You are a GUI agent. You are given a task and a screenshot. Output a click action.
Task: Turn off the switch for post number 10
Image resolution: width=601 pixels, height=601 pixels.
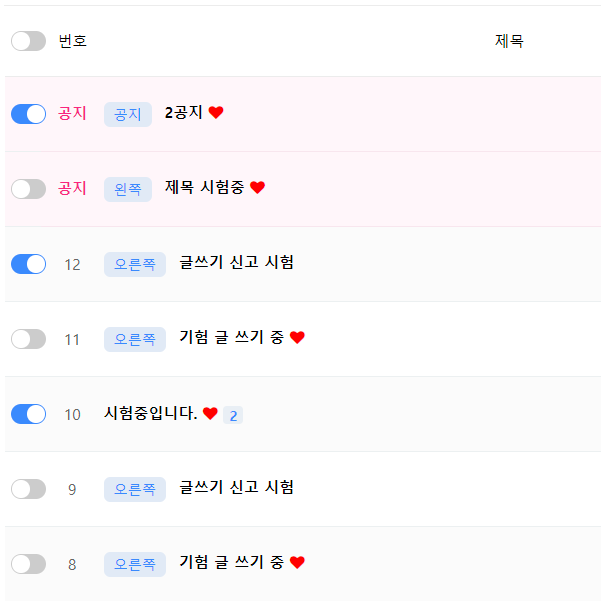[x=28, y=414]
